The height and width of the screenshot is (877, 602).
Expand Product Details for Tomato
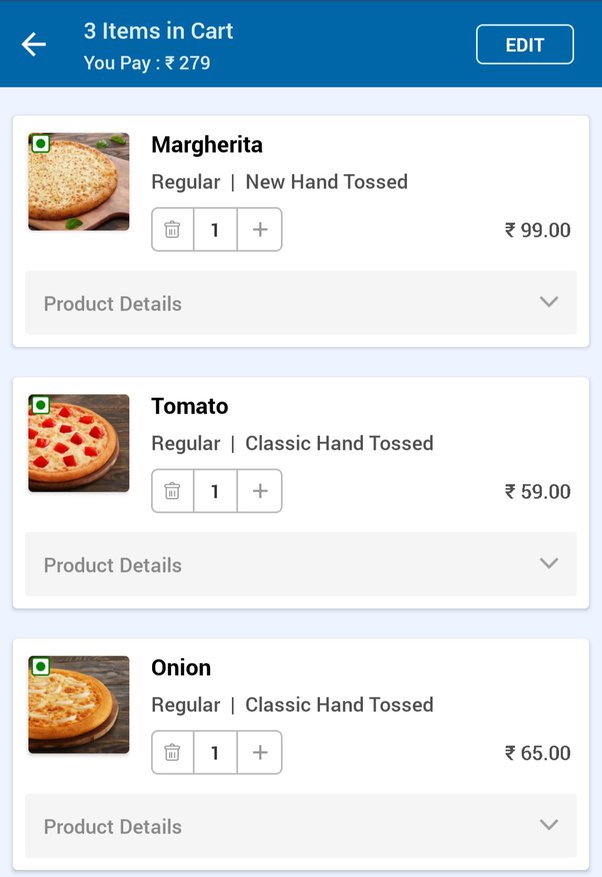(x=300, y=564)
